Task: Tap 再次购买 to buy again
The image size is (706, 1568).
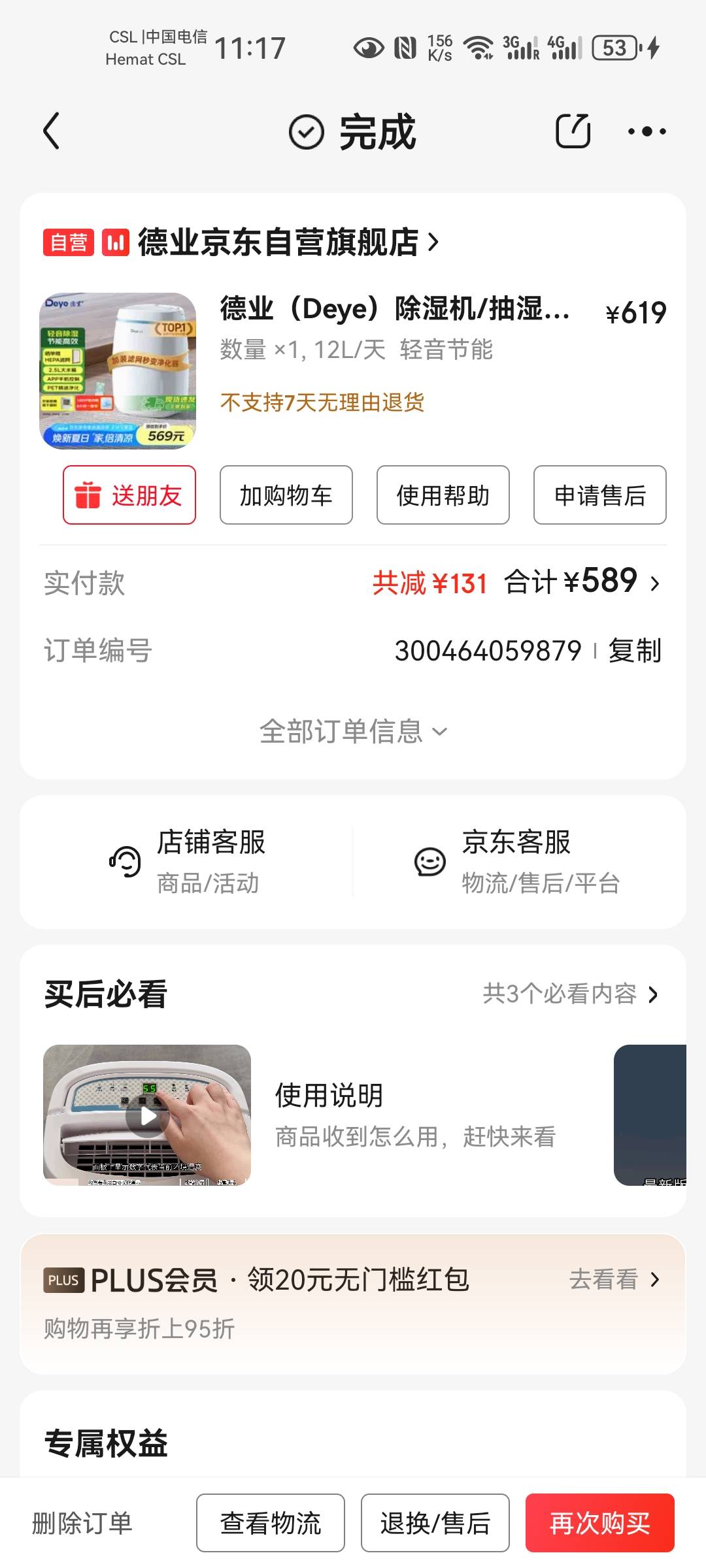Action: point(601,1522)
